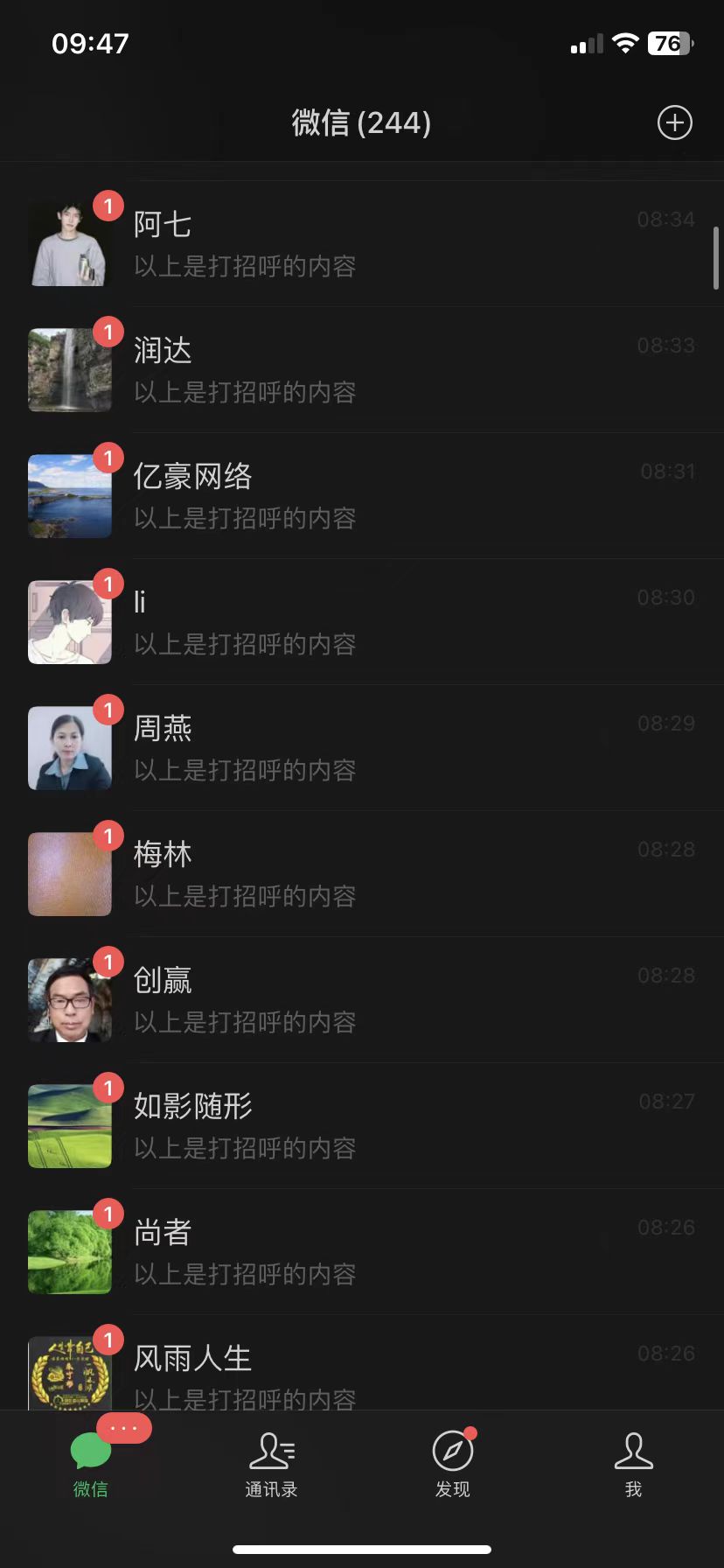The width and height of the screenshot is (724, 1568).
Task: Open the chat with 亿豪网络
Action: [x=362, y=495]
